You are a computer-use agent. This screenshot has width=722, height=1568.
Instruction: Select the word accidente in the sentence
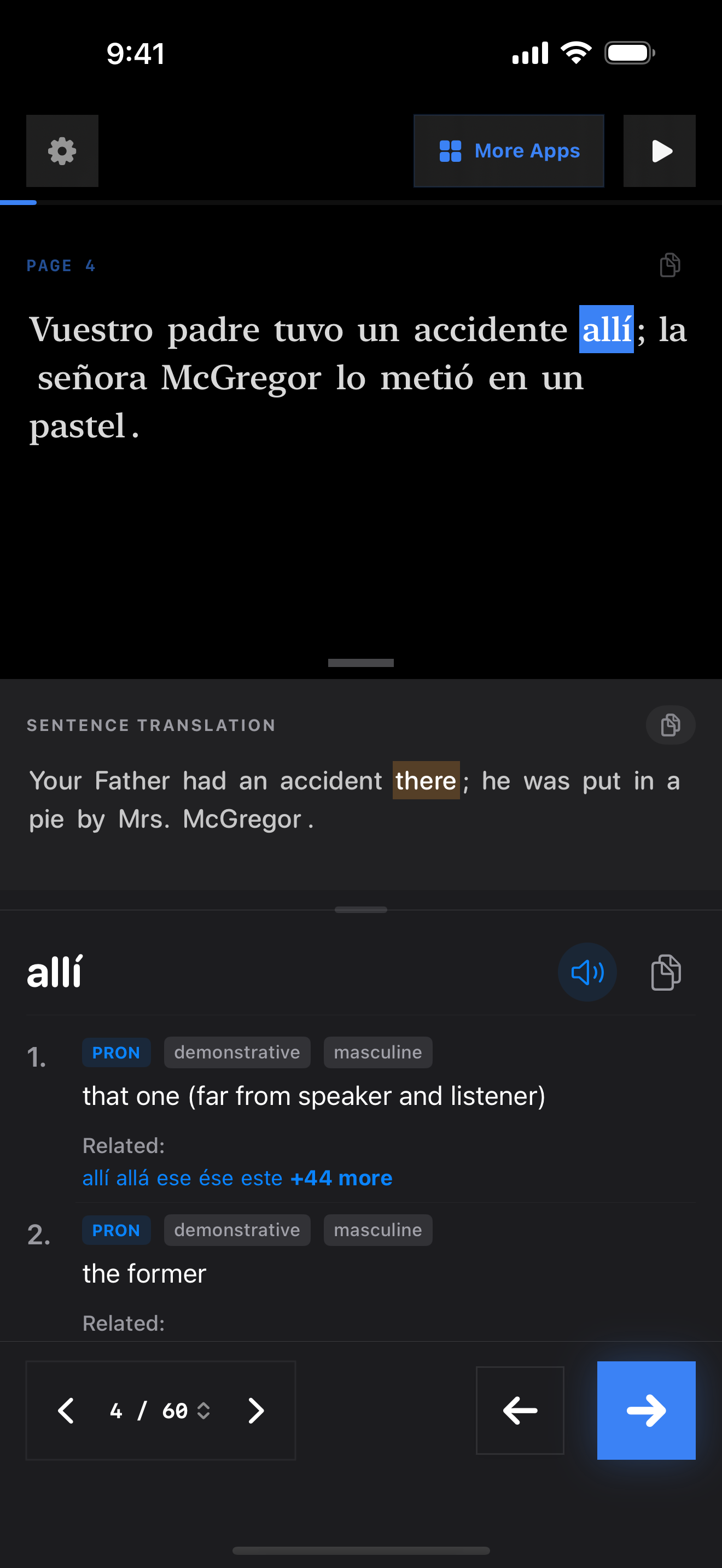click(491, 330)
